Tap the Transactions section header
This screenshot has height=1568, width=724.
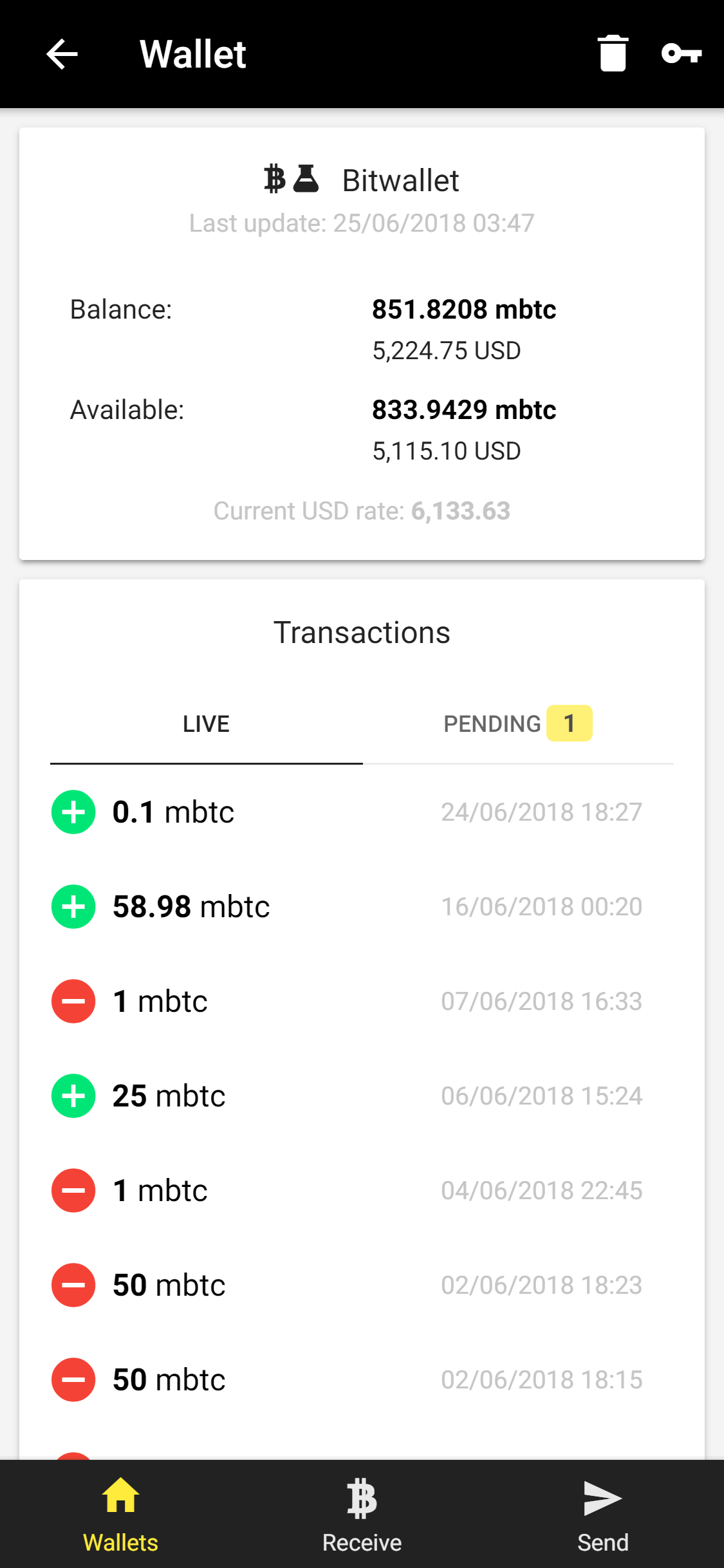pos(362,632)
